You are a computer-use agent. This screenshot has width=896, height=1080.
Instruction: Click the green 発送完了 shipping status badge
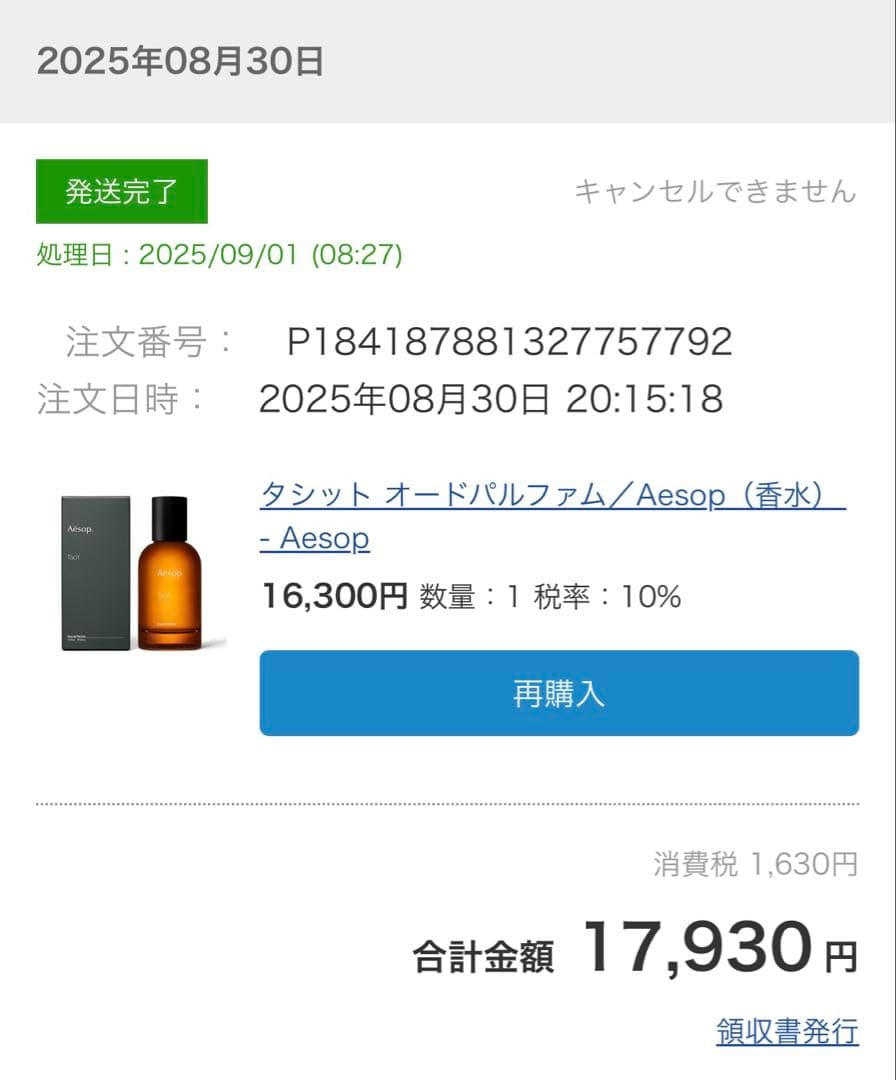(x=120, y=192)
